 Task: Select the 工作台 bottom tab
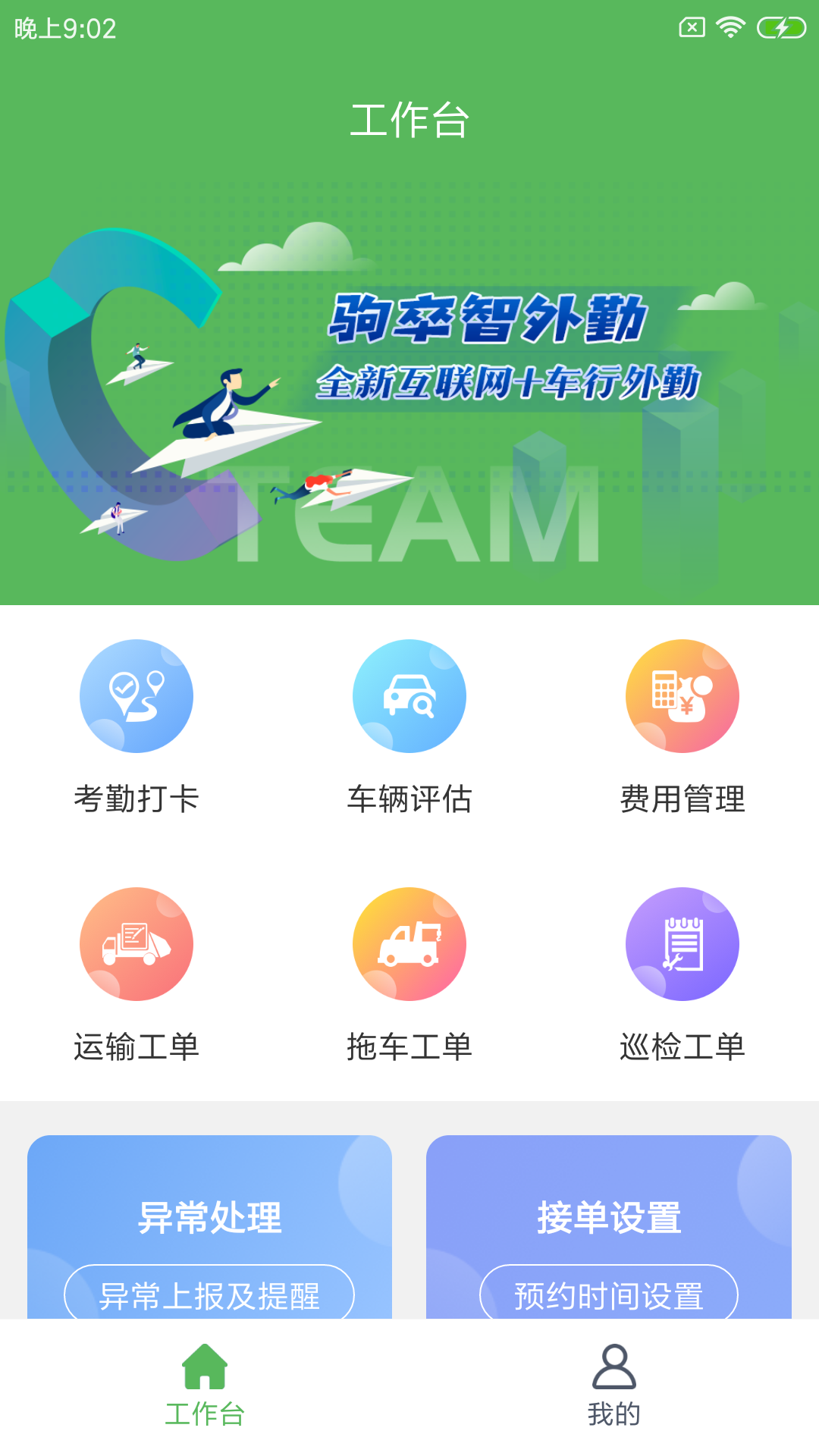tap(205, 1385)
